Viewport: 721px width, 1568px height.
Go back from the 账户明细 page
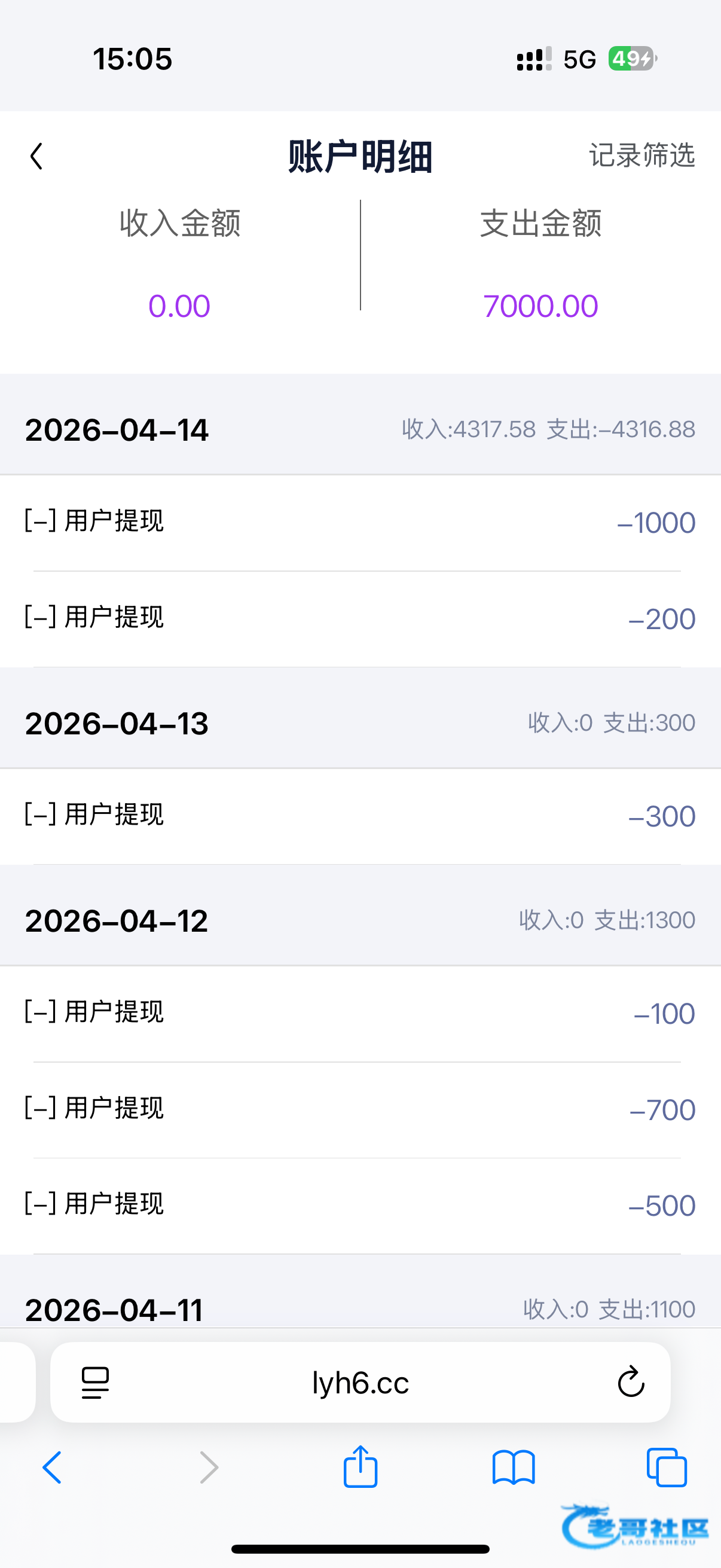(x=36, y=157)
